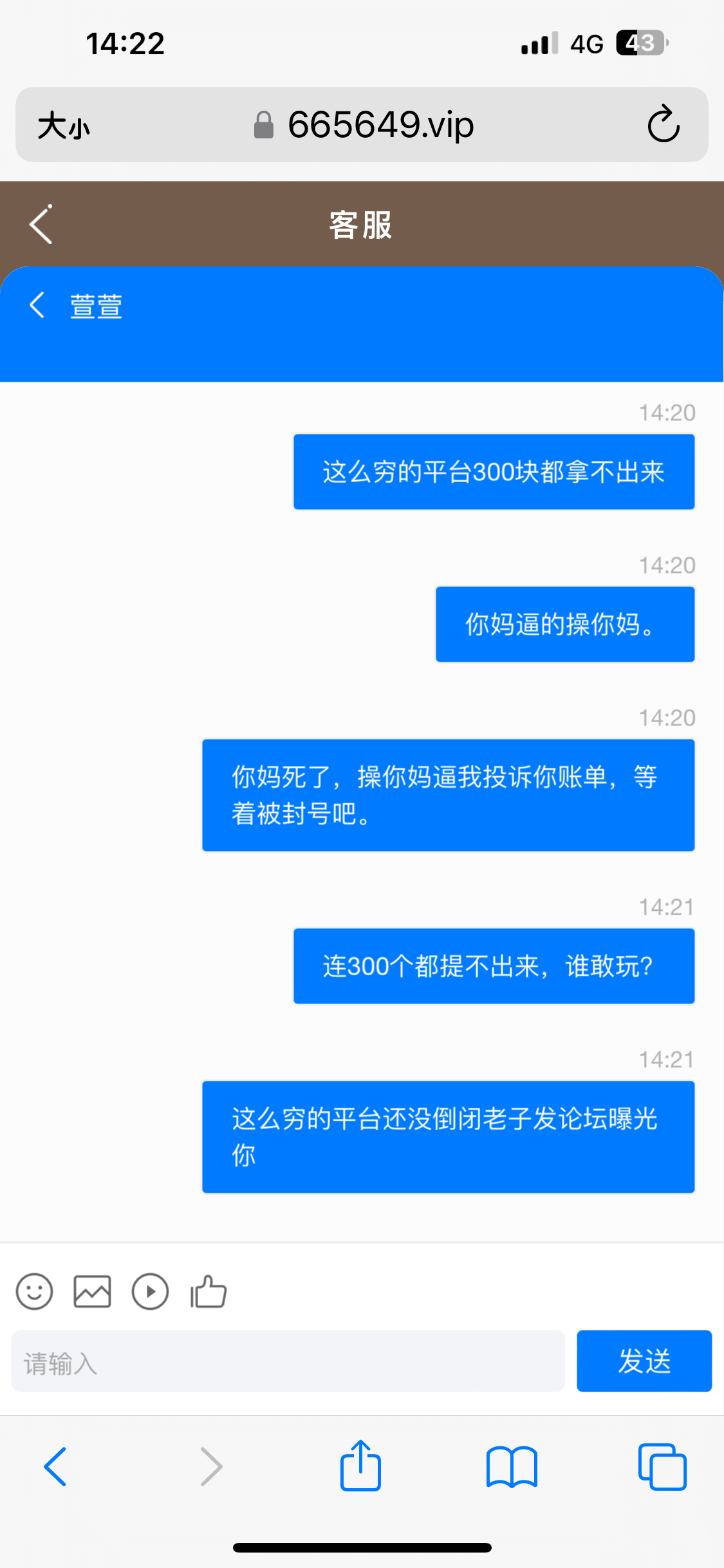Open the 大小 page settings menu
The height and width of the screenshot is (1568, 724).
pos(63,125)
